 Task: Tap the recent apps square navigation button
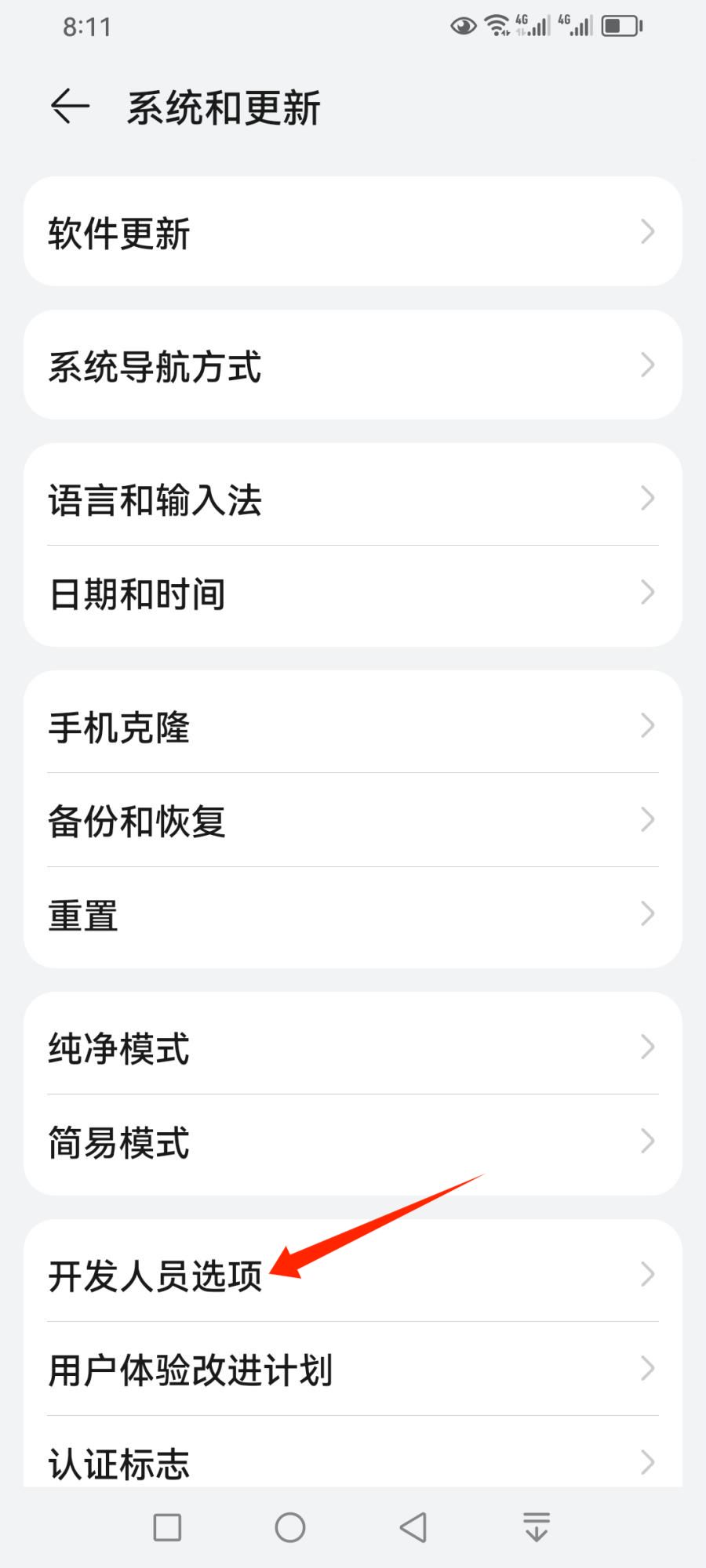click(x=166, y=1527)
